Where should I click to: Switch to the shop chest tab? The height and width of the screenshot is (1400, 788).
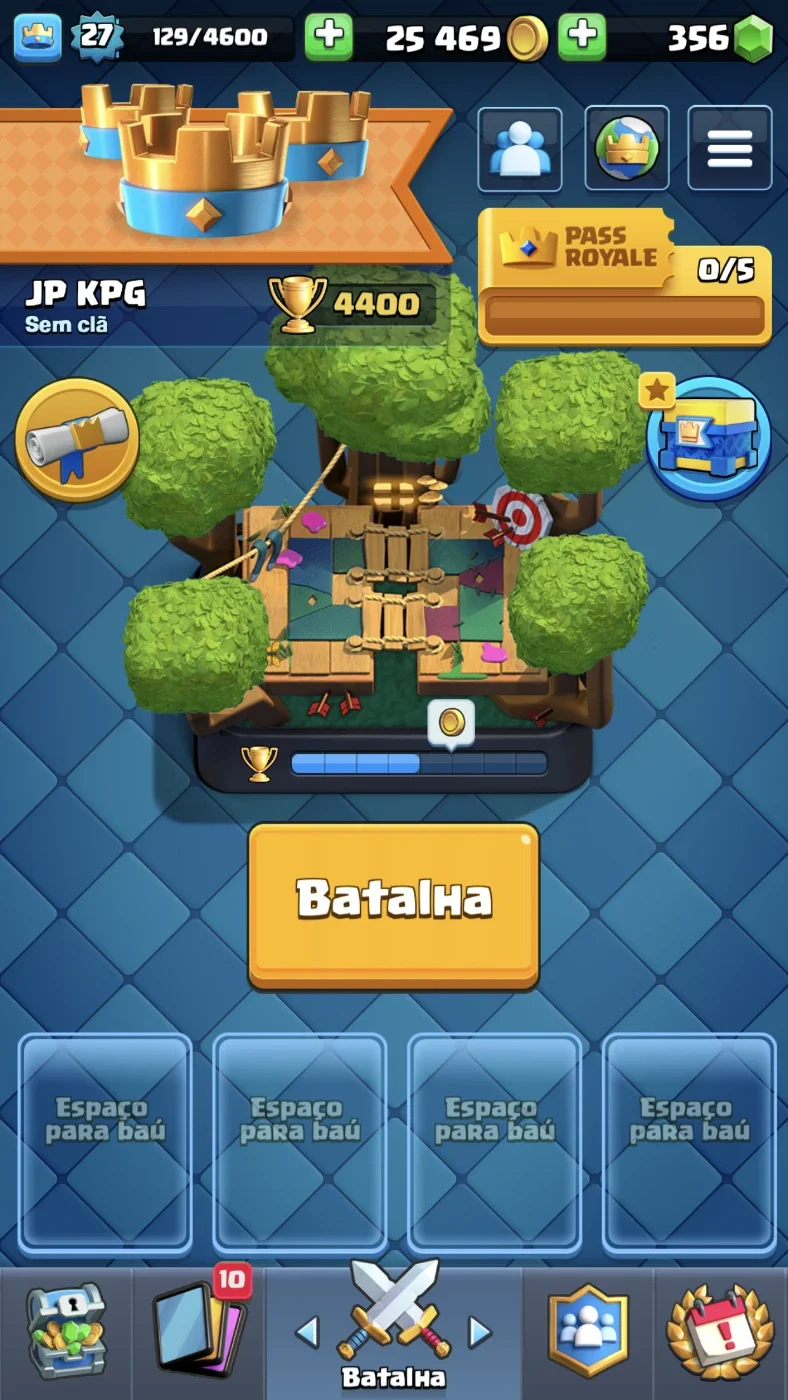click(66, 1332)
